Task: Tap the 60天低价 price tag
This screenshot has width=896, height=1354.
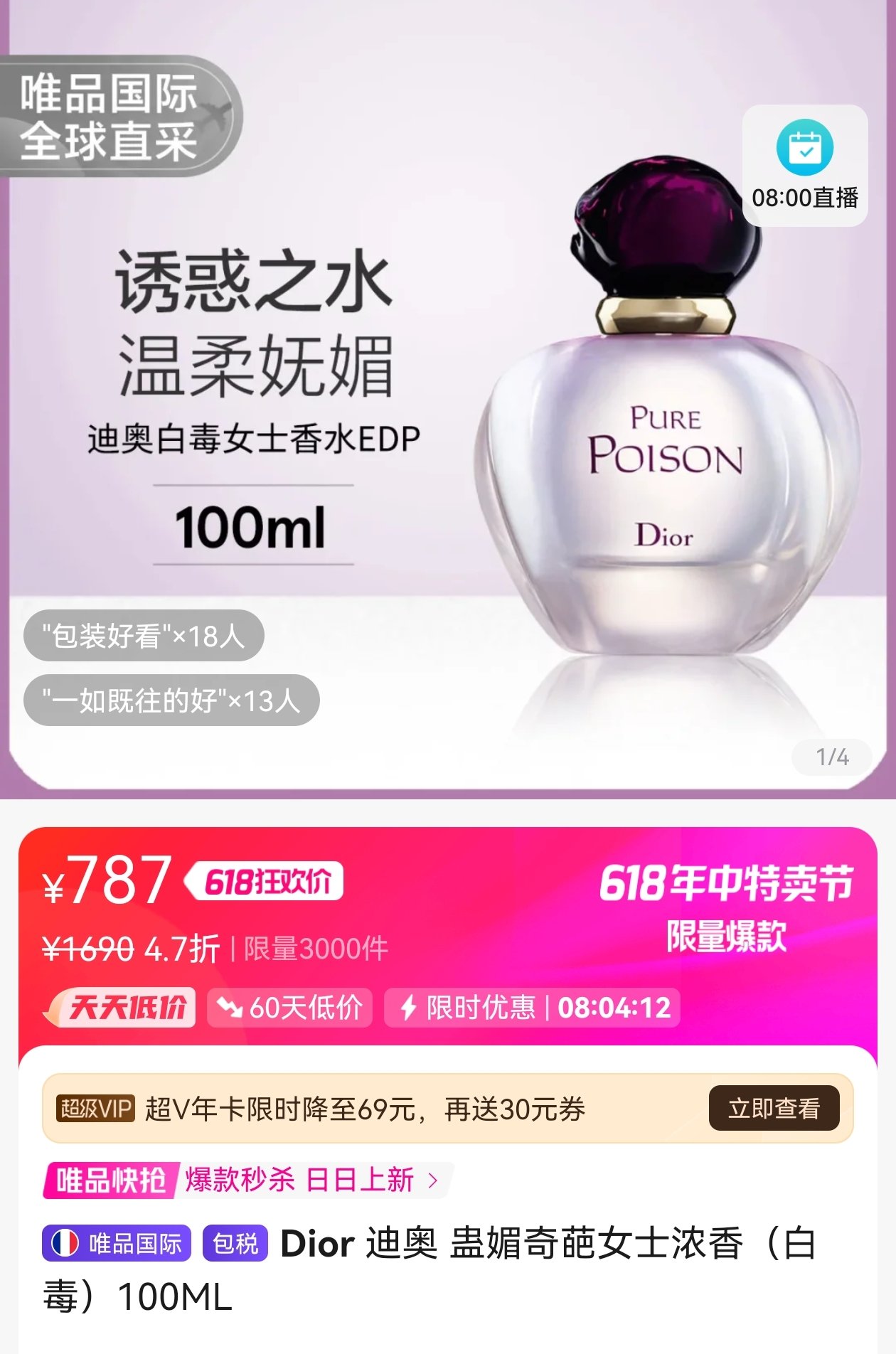Action: 290,1008
